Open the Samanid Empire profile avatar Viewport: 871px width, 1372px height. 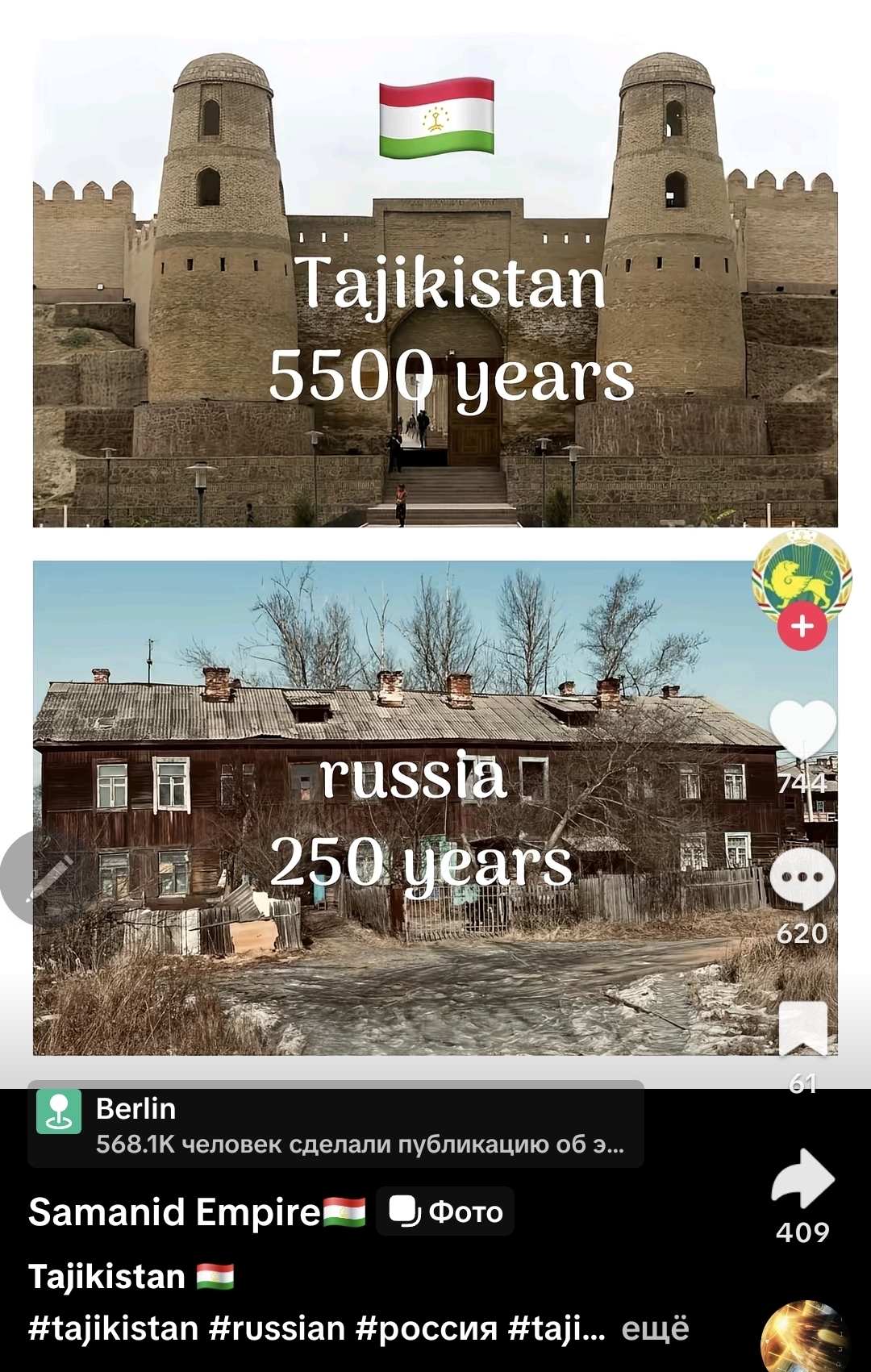tap(802, 578)
